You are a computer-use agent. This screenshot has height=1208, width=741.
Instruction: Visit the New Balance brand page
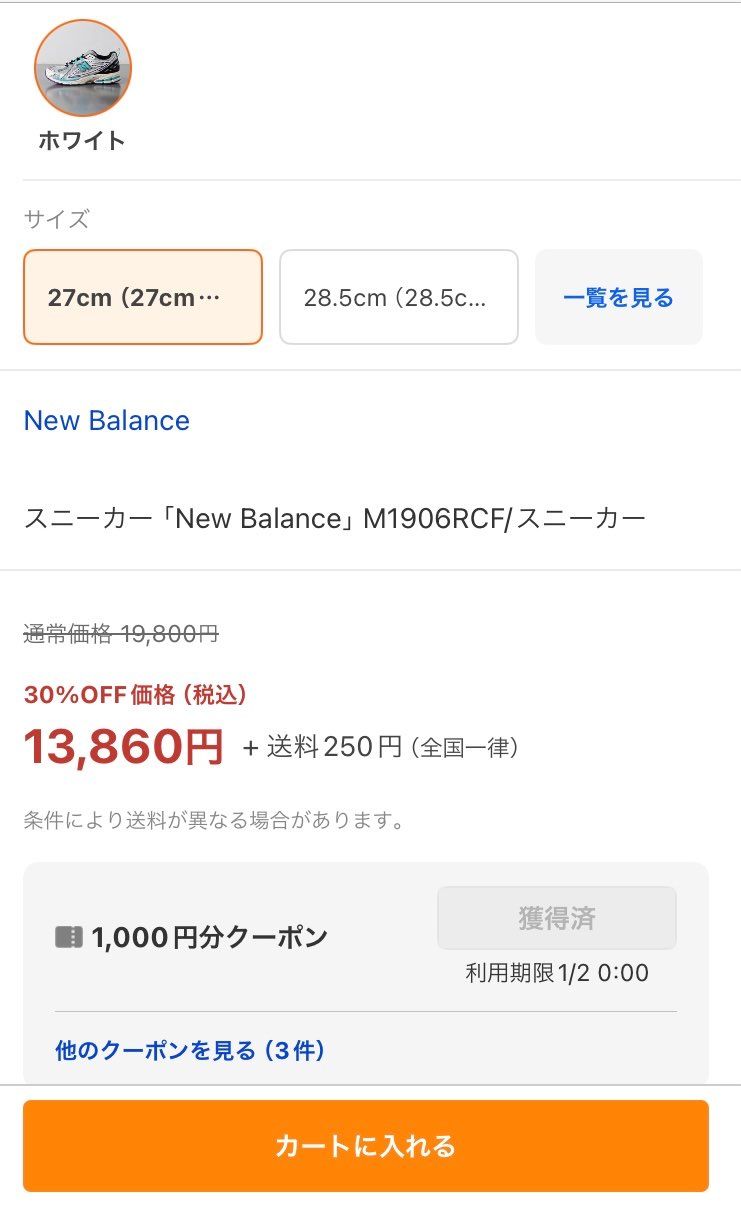pyautogui.click(x=106, y=420)
